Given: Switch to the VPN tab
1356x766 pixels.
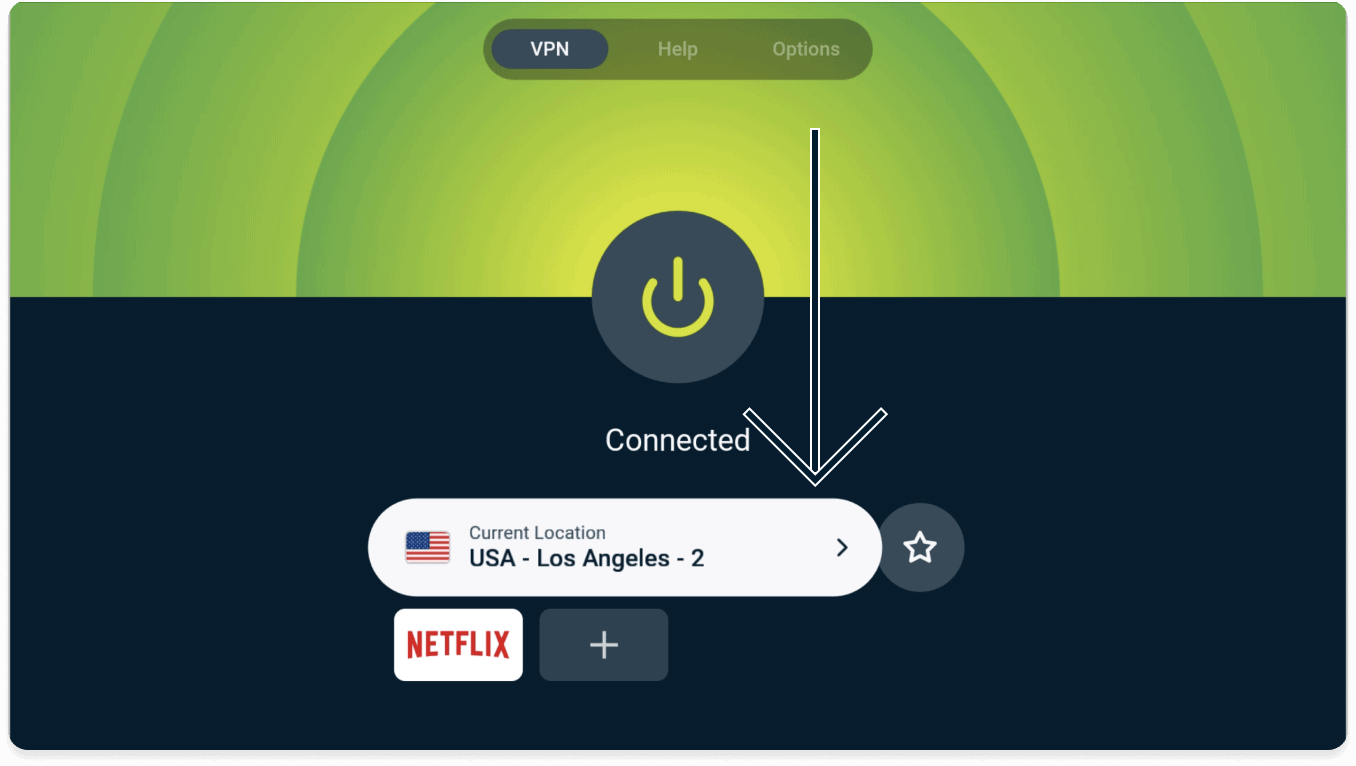Looking at the screenshot, I should pyautogui.click(x=549, y=49).
